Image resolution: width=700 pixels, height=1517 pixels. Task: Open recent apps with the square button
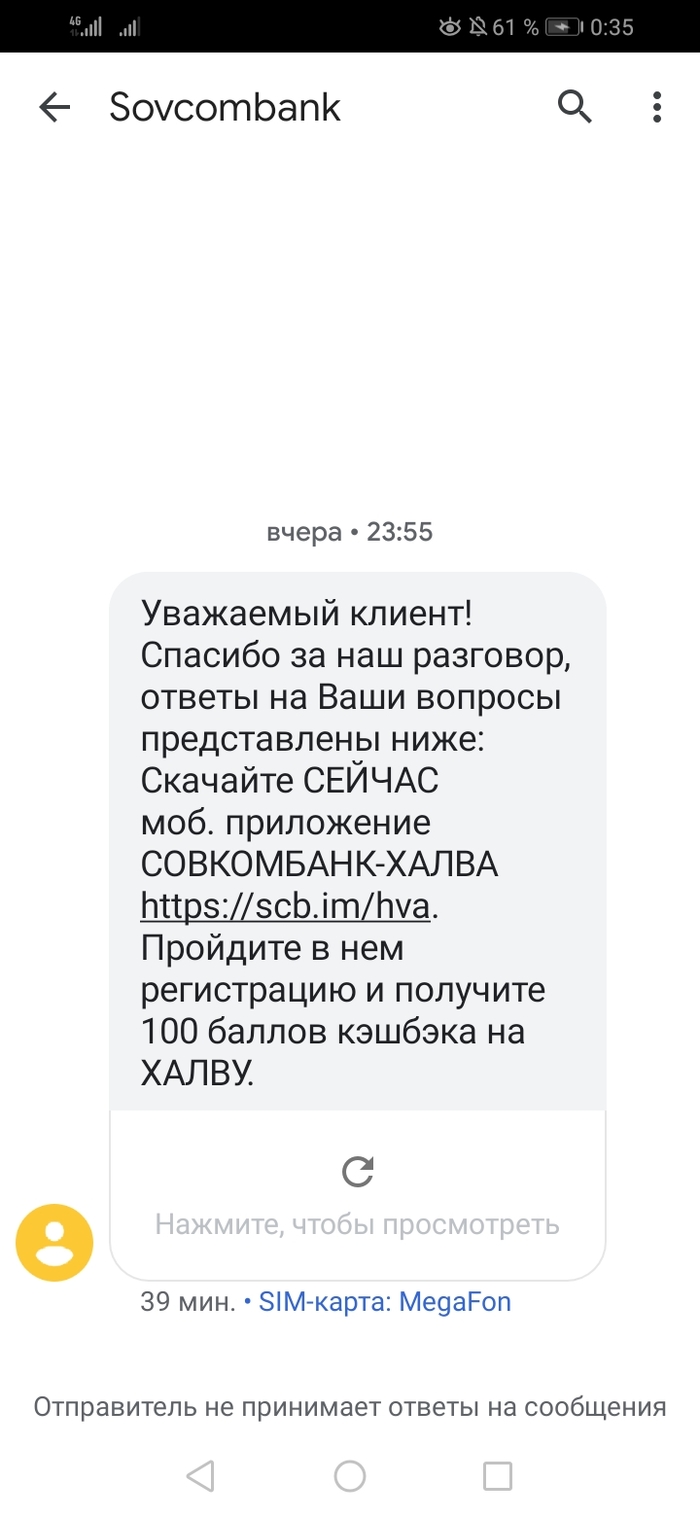click(497, 1475)
